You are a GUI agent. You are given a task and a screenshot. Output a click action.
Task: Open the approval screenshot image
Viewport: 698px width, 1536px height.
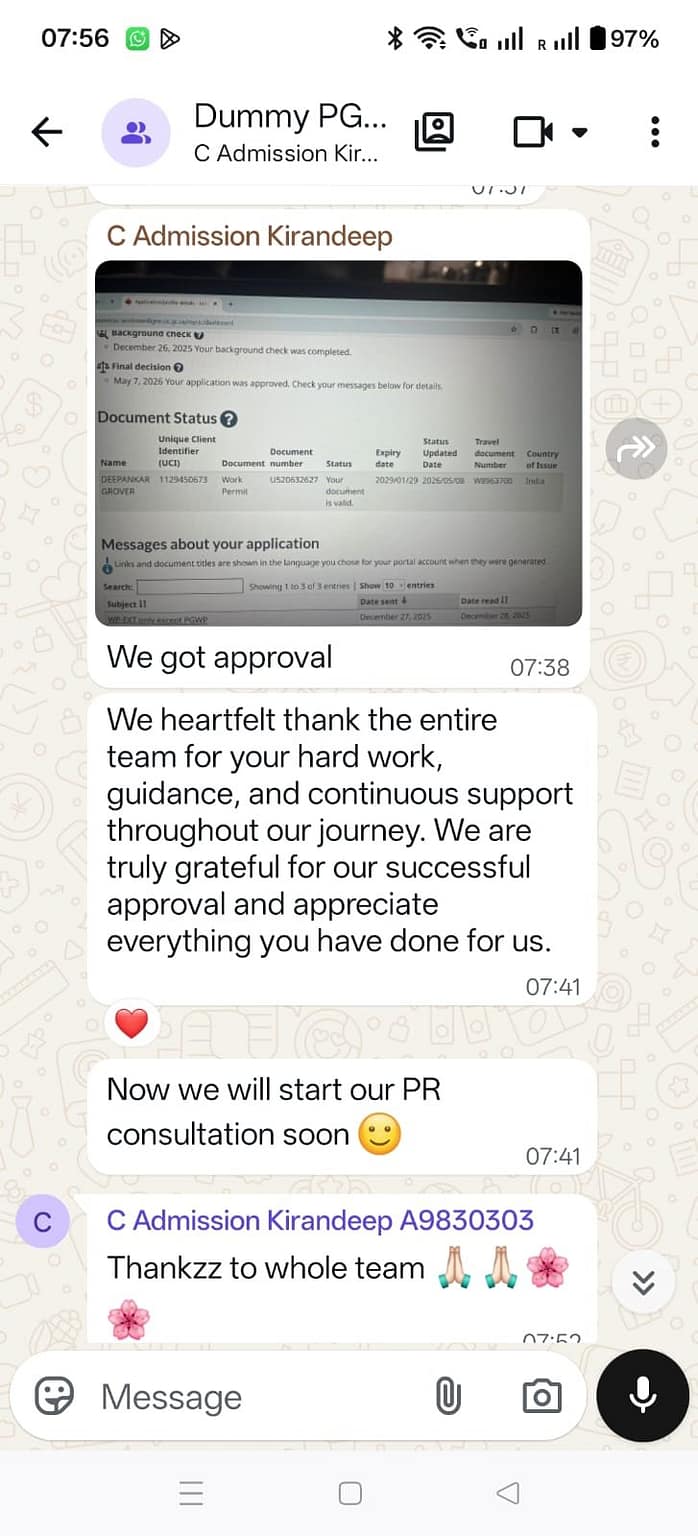pyautogui.click(x=338, y=443)
